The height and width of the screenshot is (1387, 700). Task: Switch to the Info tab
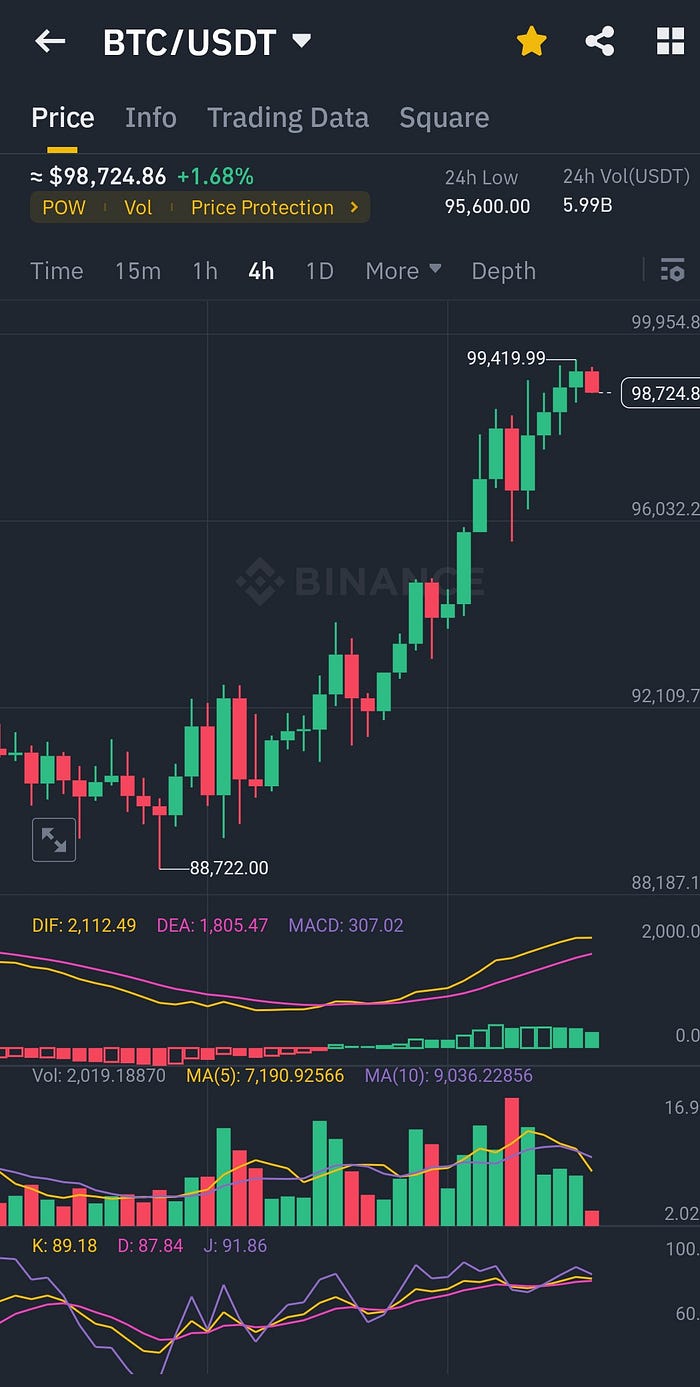click(151, 118)
